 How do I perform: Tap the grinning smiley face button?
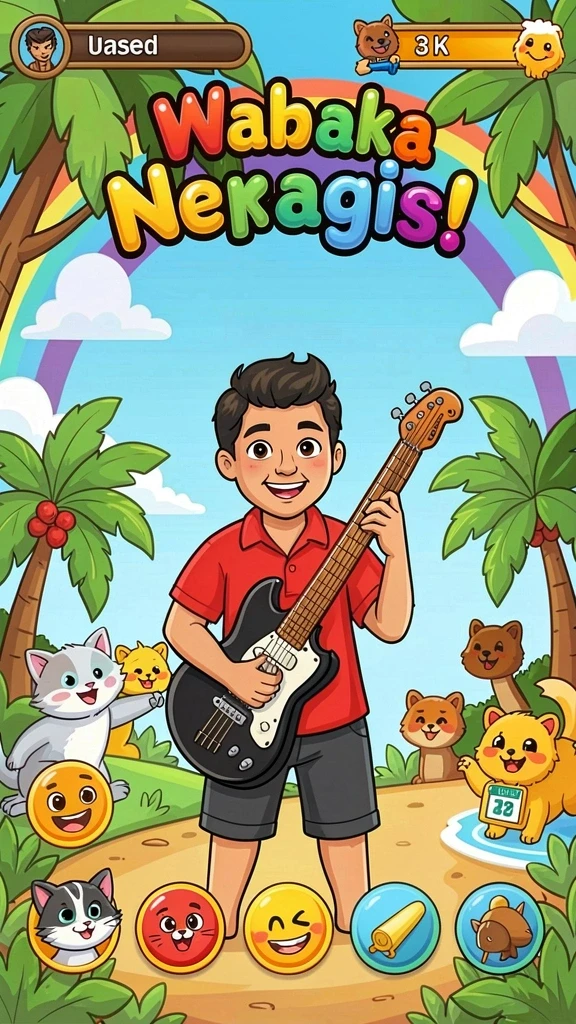tap(70, 805)
